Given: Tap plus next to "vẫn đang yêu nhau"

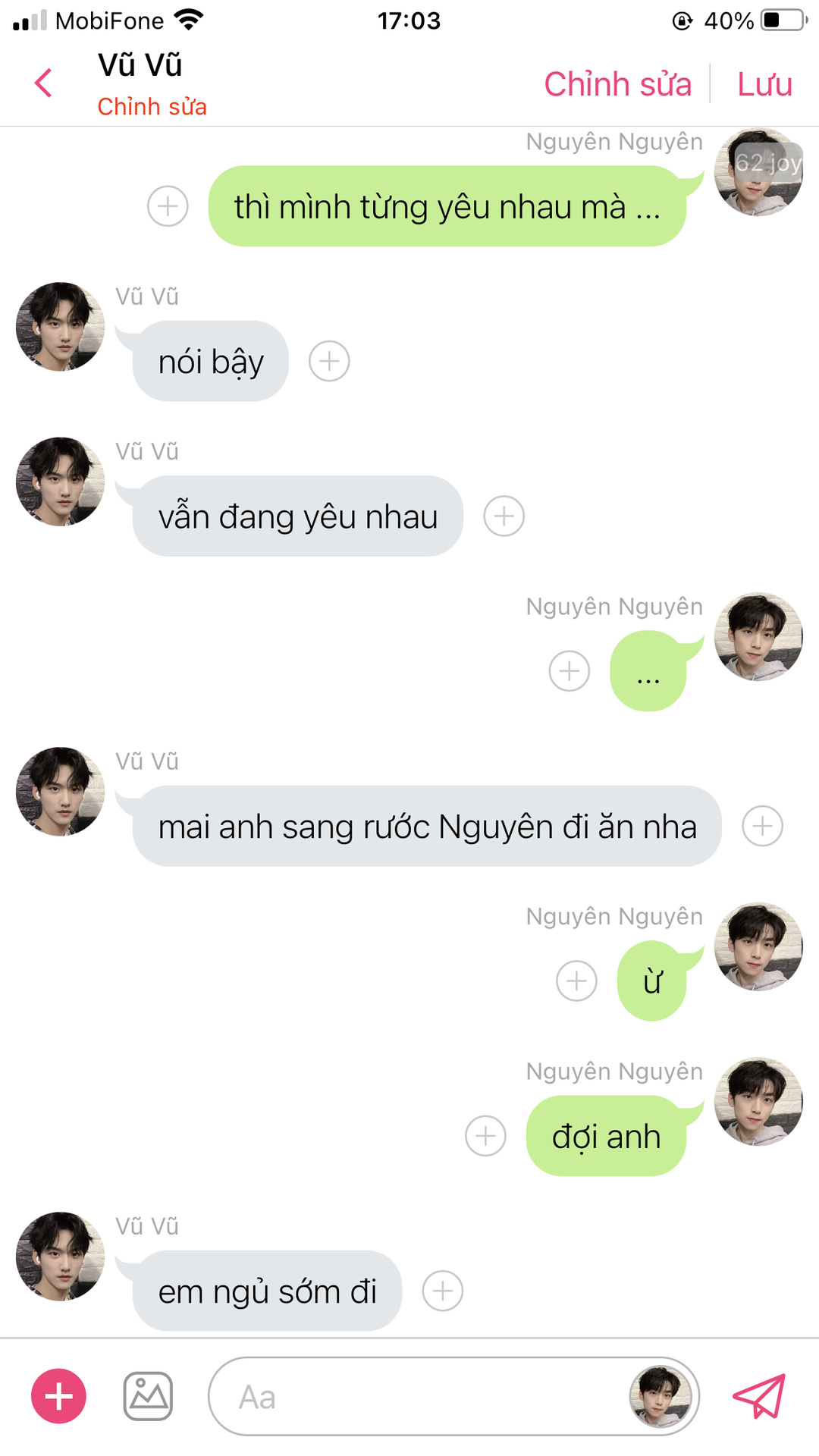Looking at the screenshot, I should pyautogui.click(x=504, y=516).
